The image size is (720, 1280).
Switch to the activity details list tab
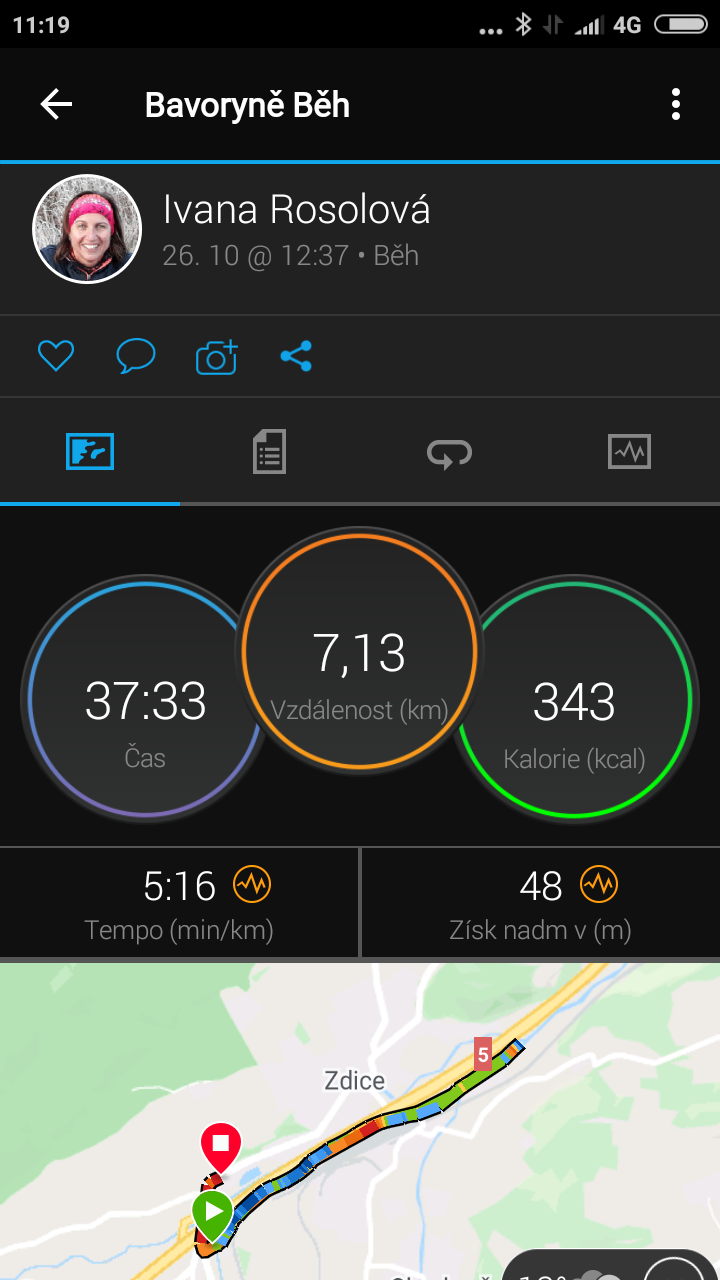coord(269,452)
